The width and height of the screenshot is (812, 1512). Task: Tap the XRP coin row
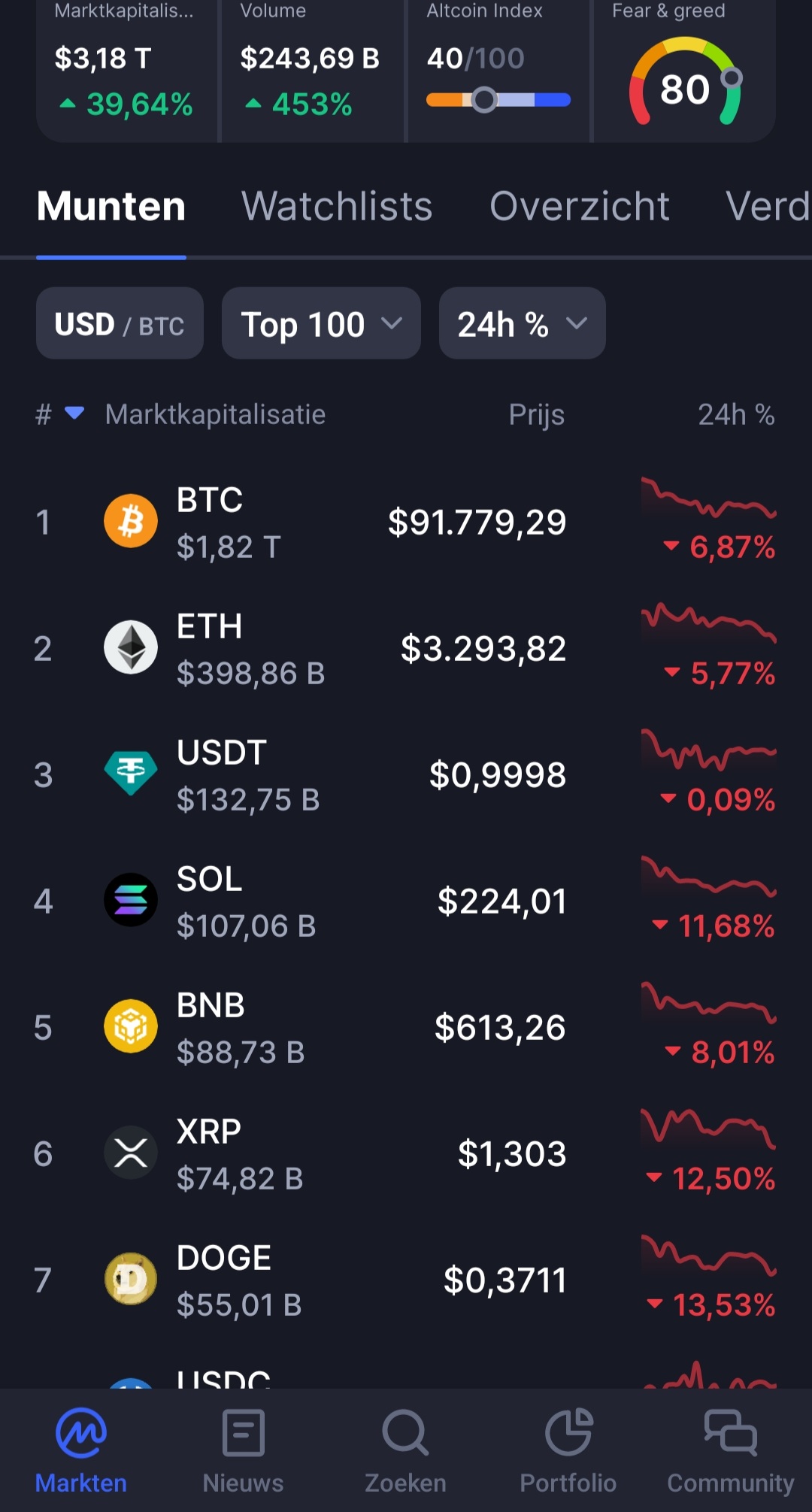(406, 1154)
